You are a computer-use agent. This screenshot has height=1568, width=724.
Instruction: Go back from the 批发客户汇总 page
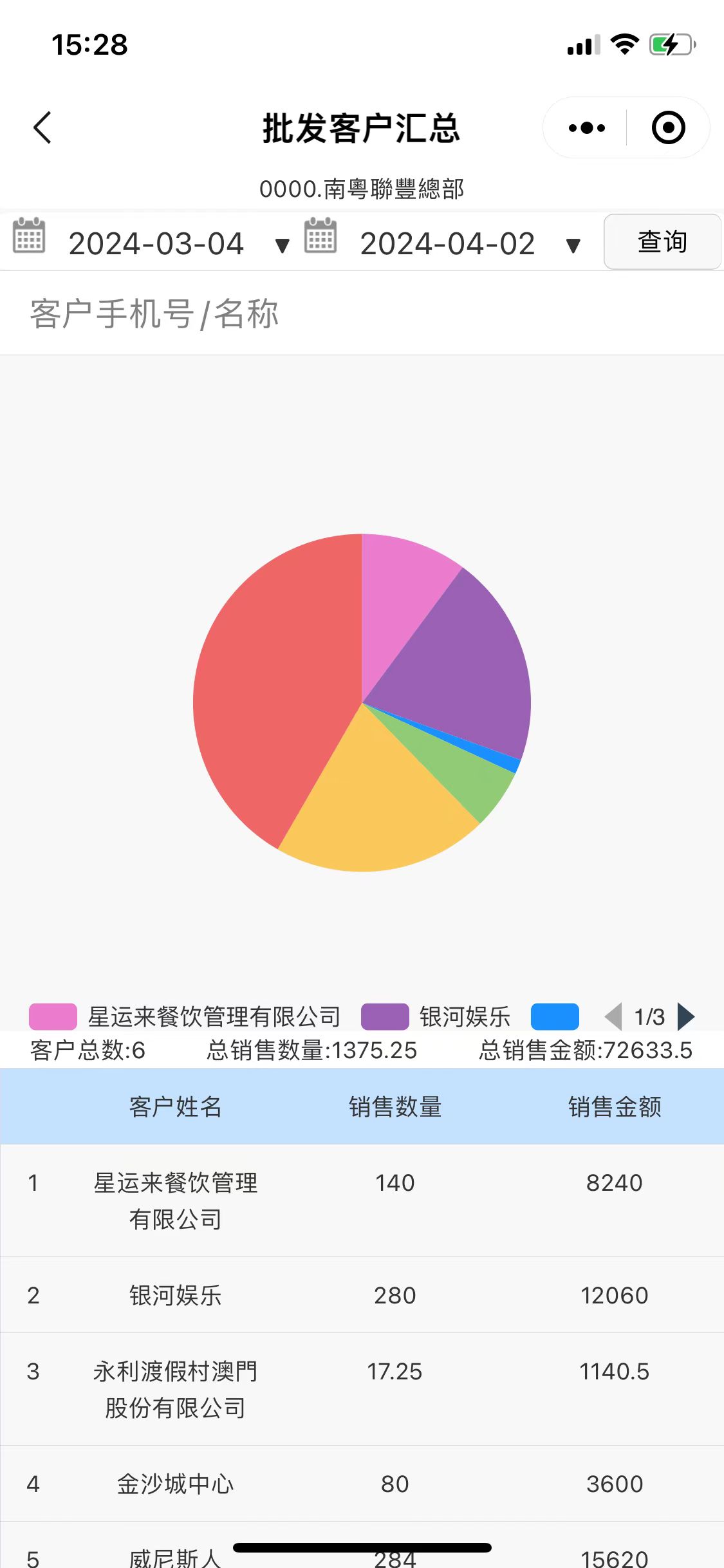(42, 127)
